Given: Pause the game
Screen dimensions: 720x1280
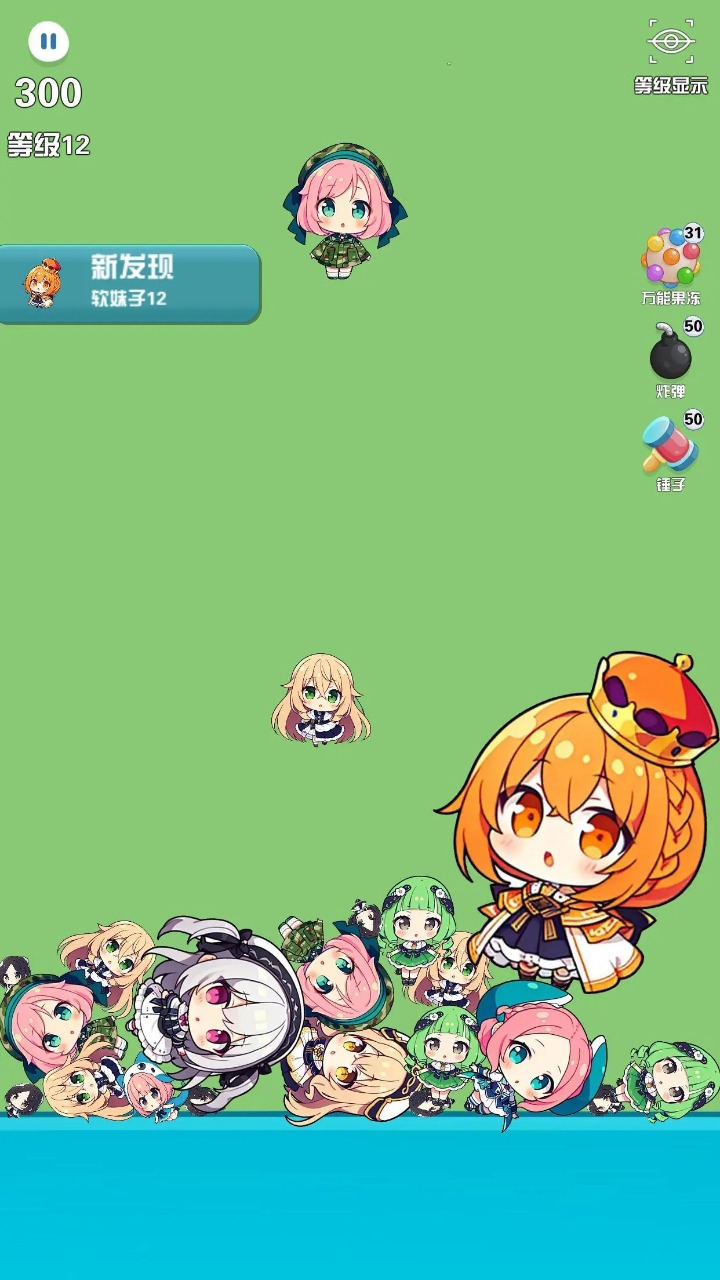Looking at the screenshot, I should [48, 42].
